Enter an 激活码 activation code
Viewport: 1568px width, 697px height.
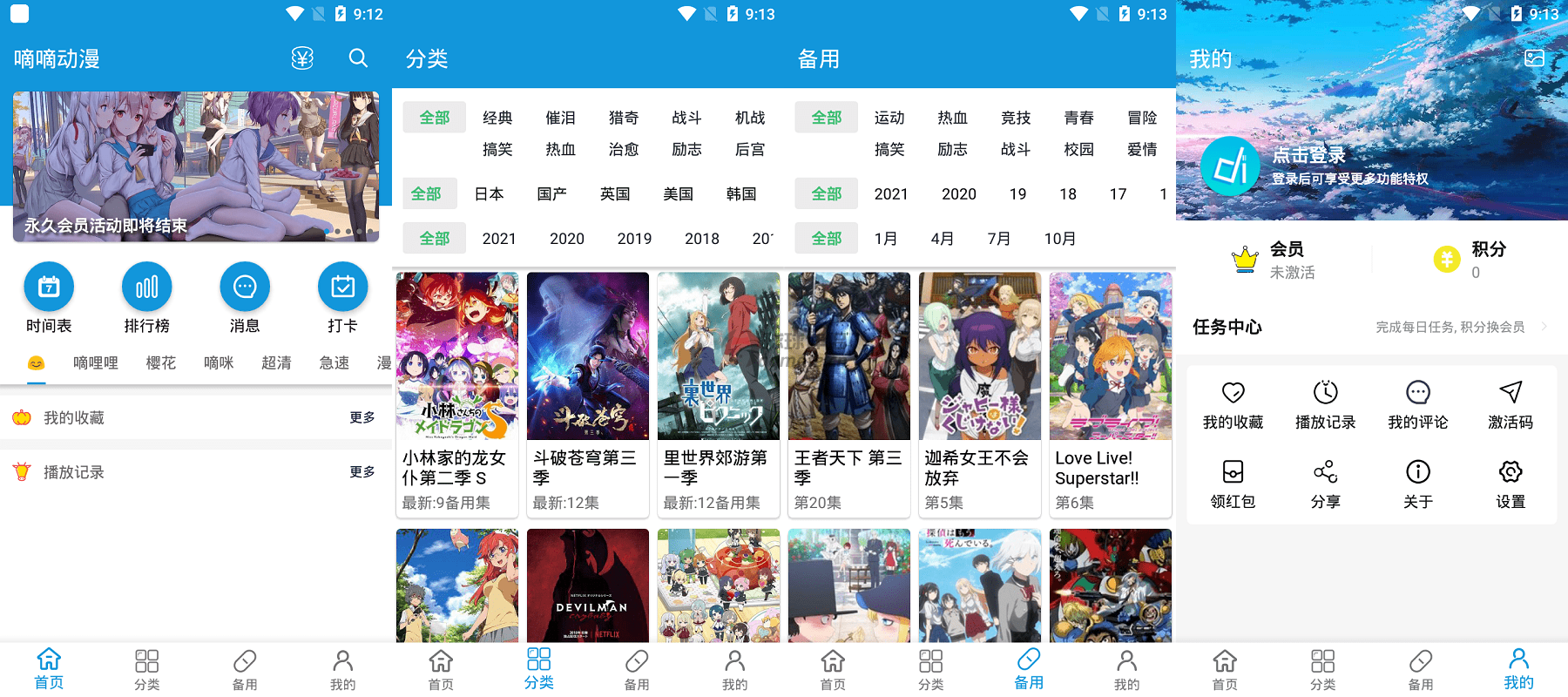(1510, 405)
